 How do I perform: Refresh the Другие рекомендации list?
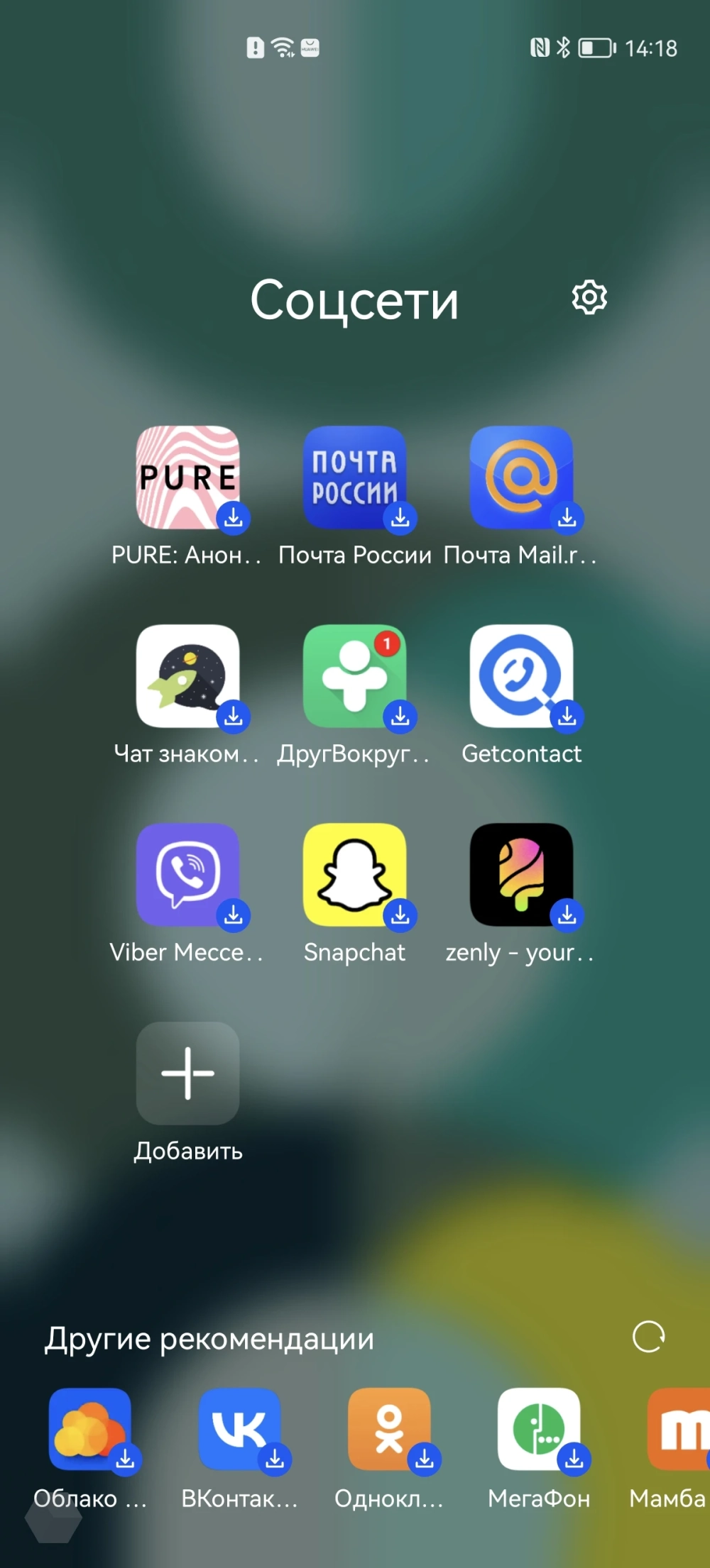coord(648,1337)
